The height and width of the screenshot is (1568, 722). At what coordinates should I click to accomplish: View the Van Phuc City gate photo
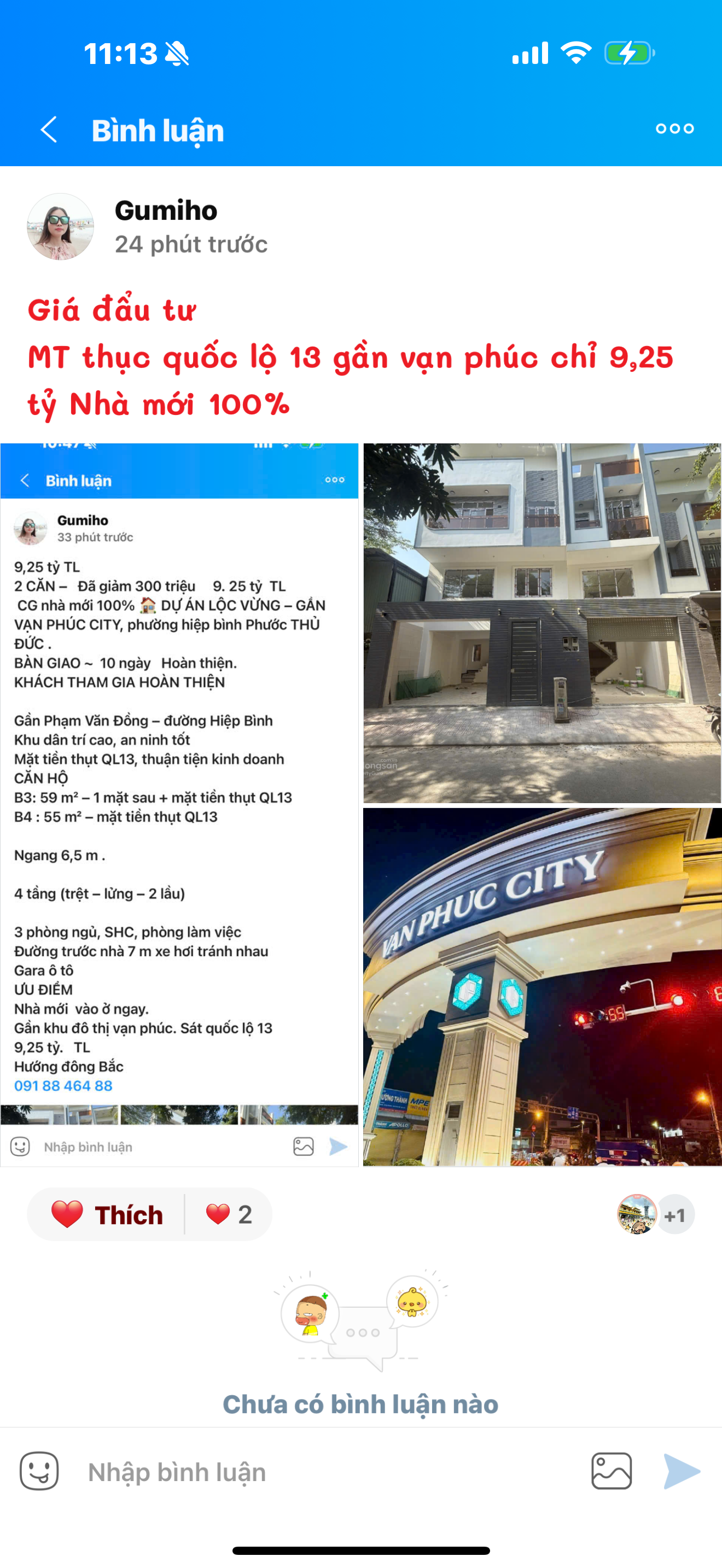(x=542, y=986)
